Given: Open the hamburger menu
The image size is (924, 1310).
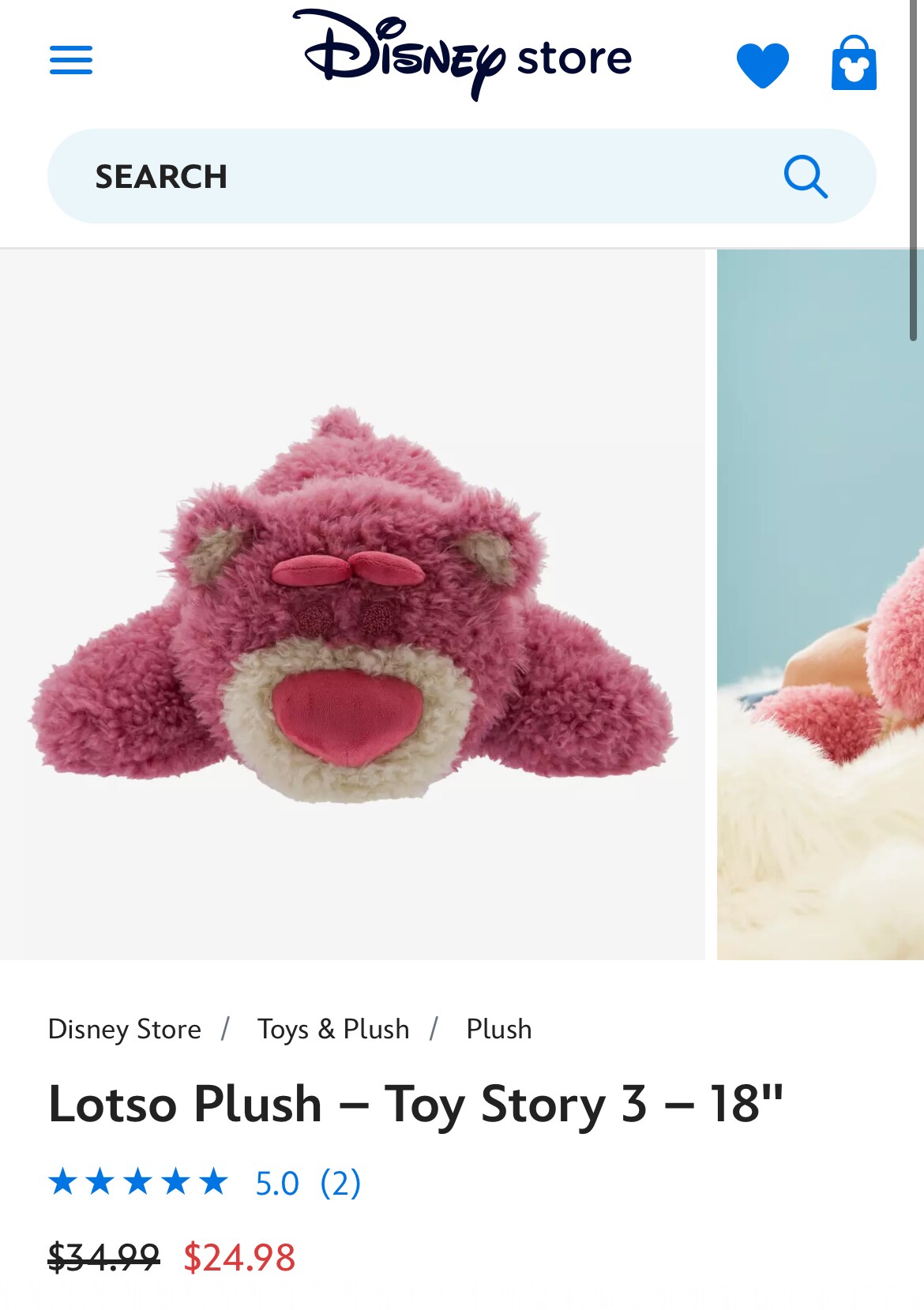Looking at the screenshot, I should [x=71, y=60].
